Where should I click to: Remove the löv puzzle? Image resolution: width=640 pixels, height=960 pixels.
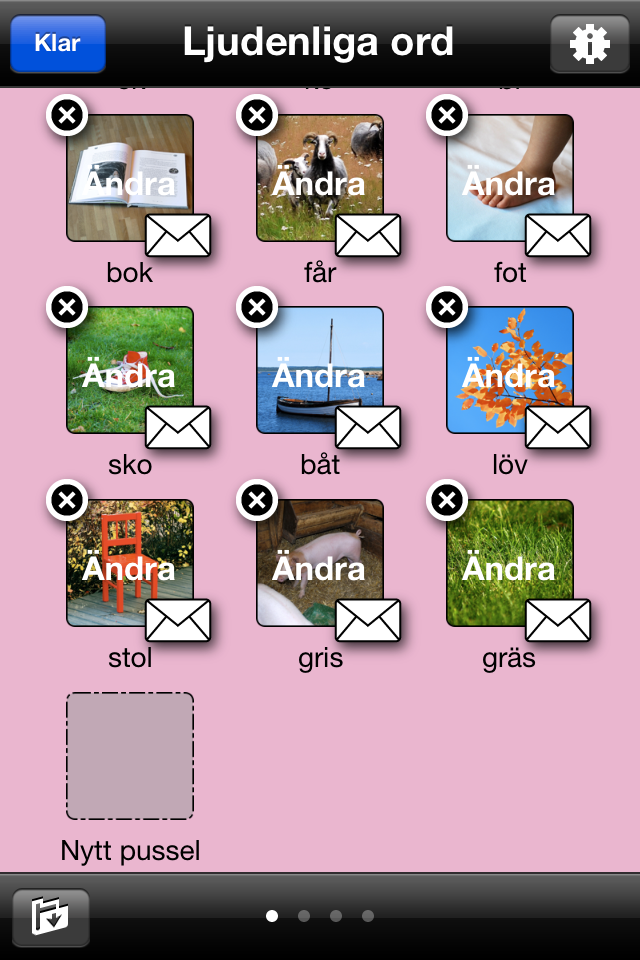tap(447, 308)
